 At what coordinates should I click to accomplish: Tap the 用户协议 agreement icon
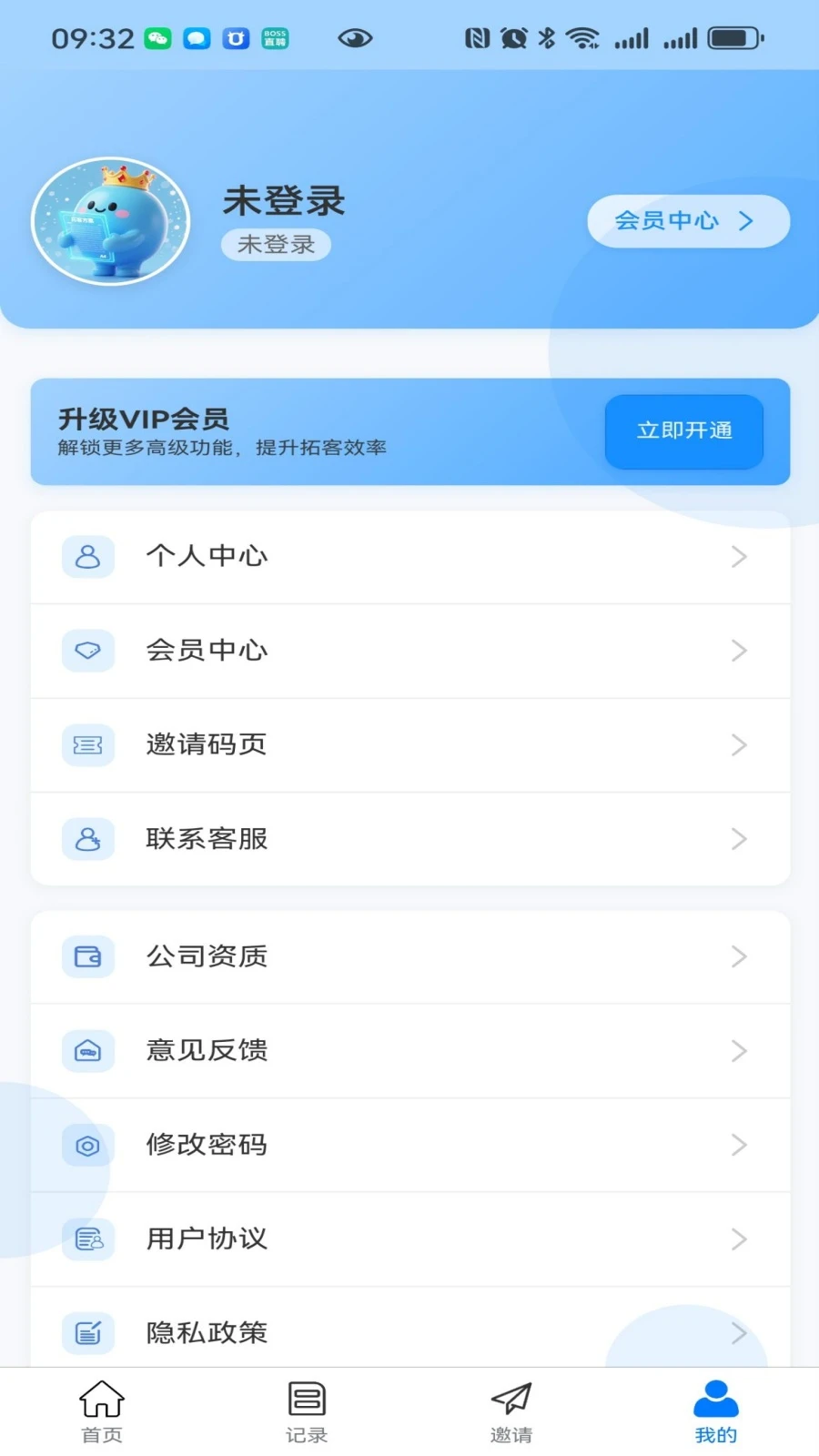tap(87, 1239)
